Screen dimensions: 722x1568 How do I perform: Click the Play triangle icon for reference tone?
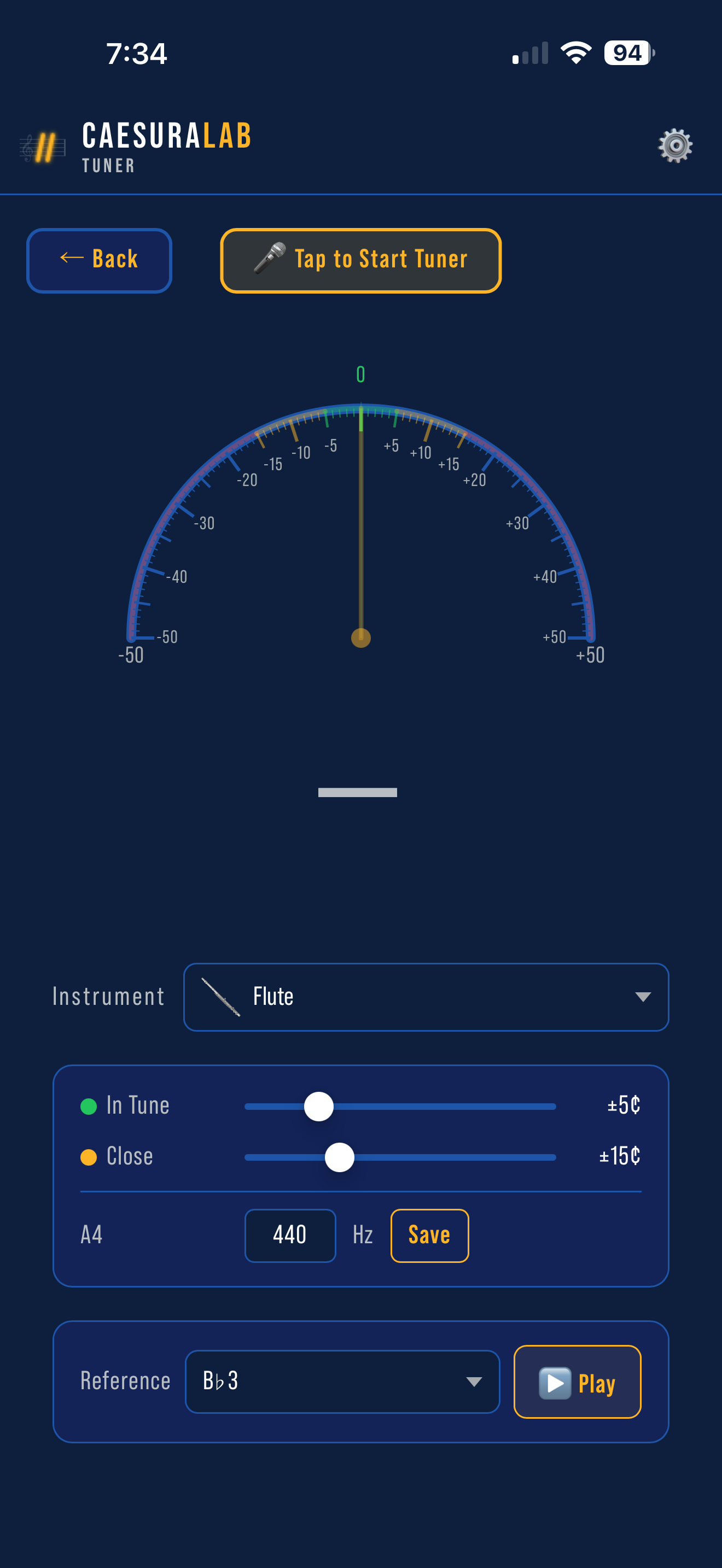click(x=555, y=1382)
